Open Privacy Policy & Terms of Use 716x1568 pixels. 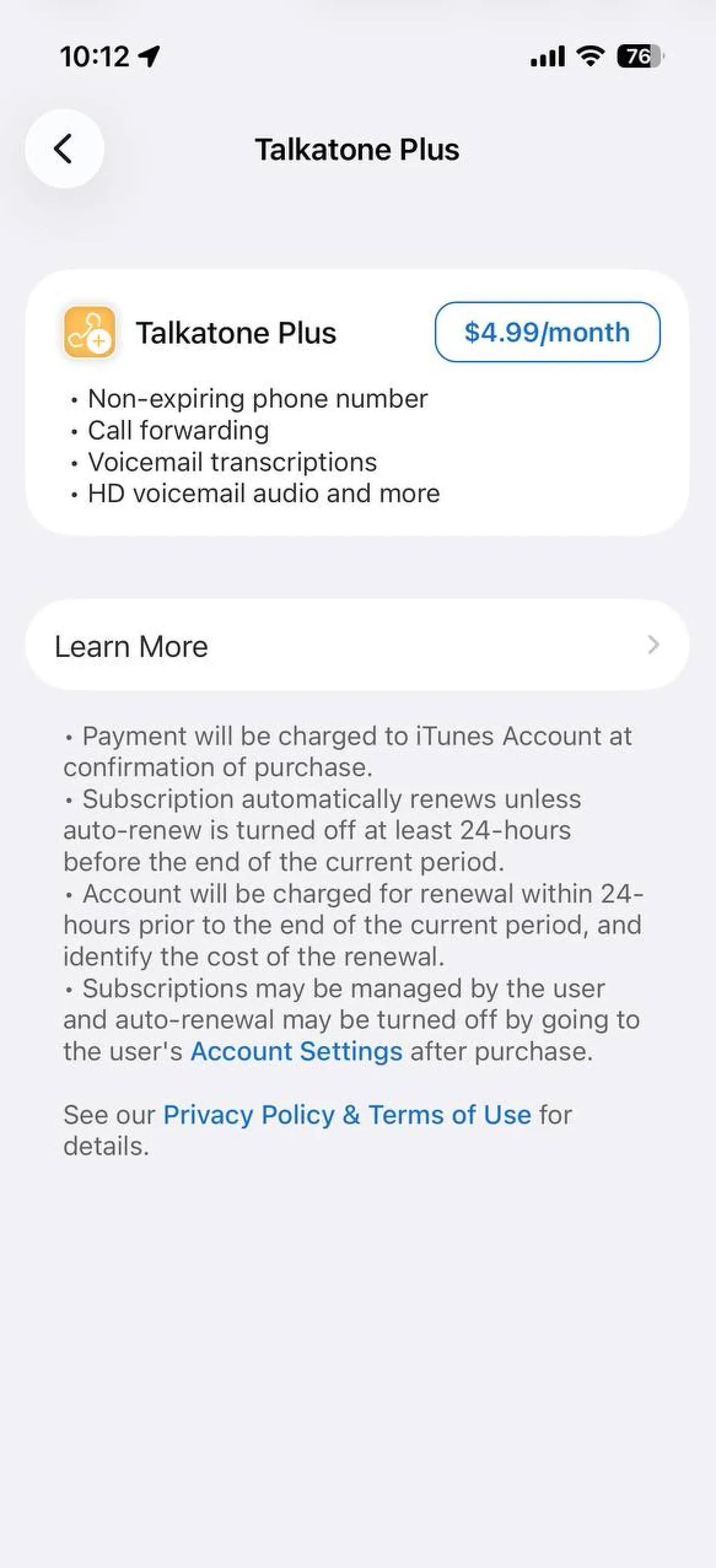pos(347,1114)
